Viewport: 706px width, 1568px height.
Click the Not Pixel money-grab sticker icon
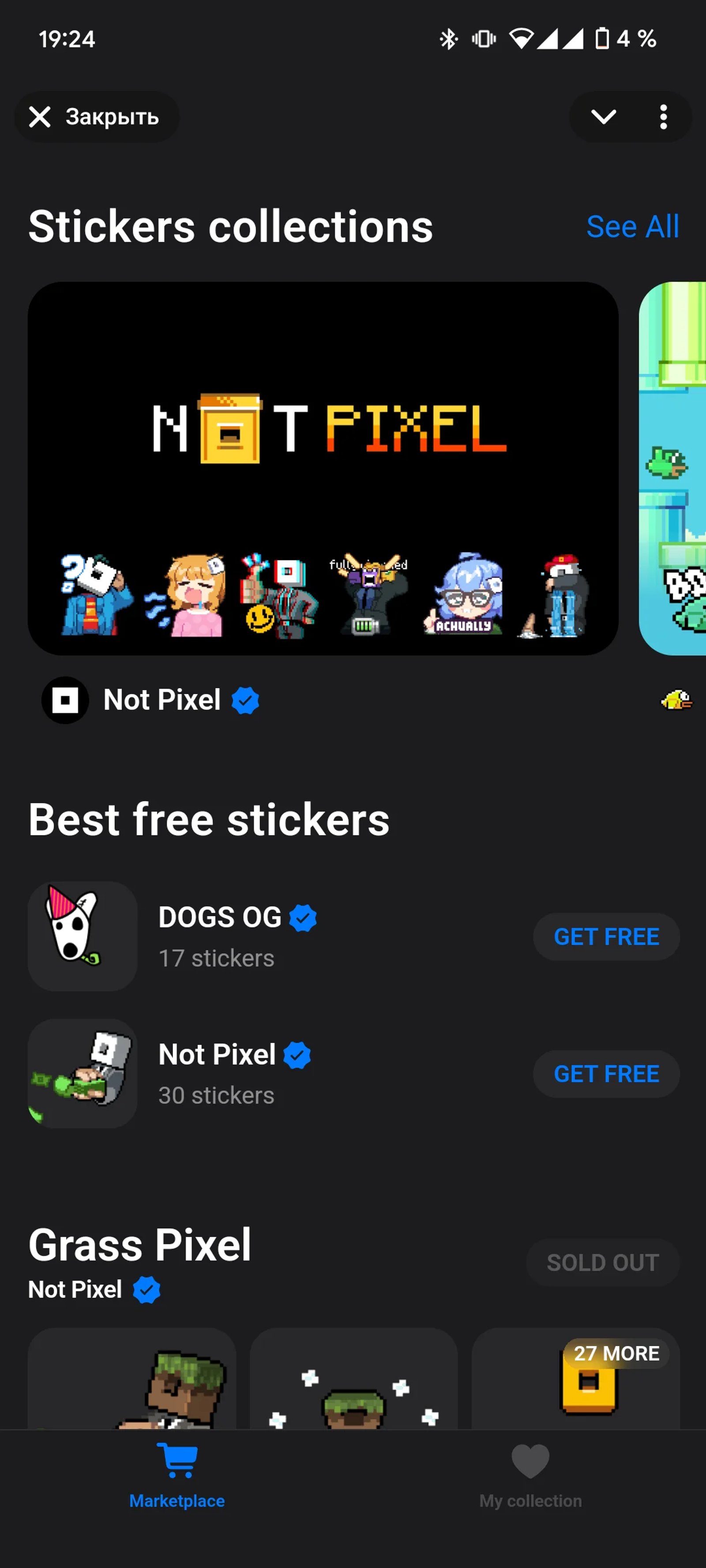(82, 1073)
